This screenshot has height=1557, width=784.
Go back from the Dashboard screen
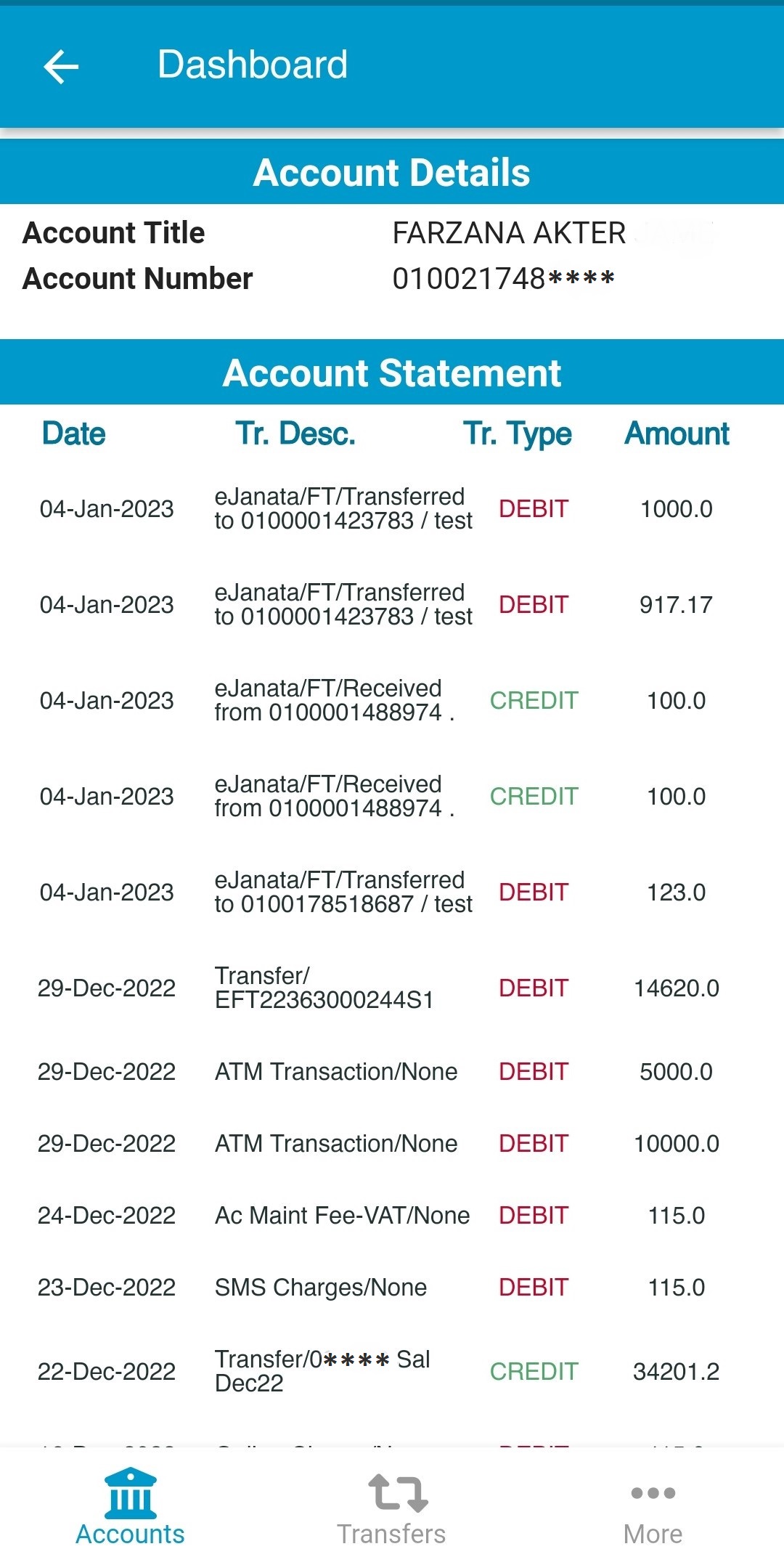pos(61,67)
